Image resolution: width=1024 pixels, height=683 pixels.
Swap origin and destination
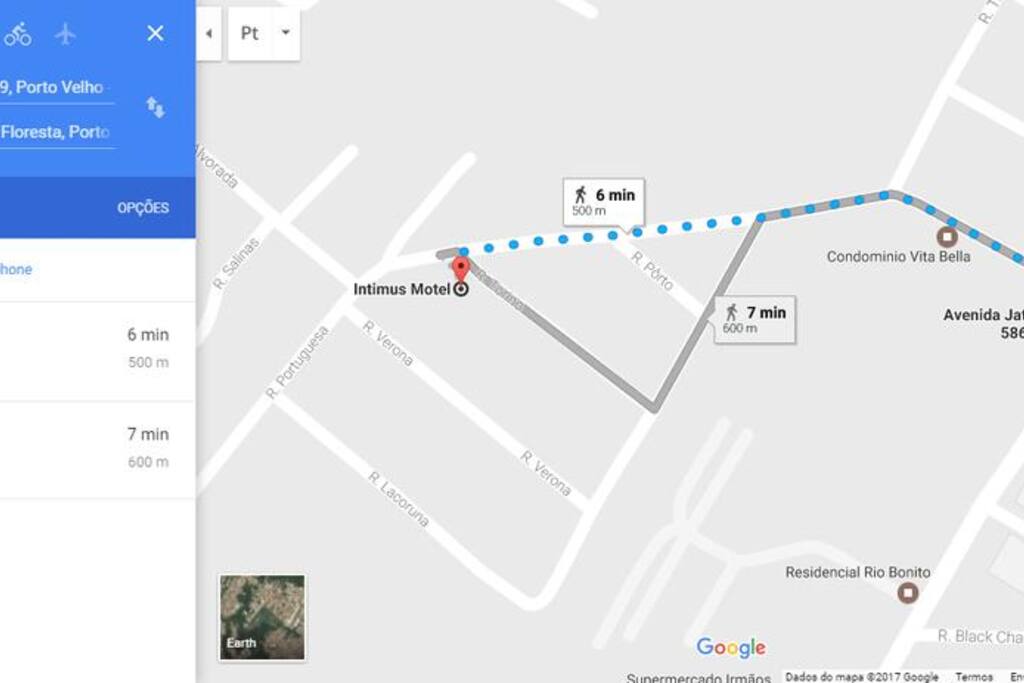155,107
